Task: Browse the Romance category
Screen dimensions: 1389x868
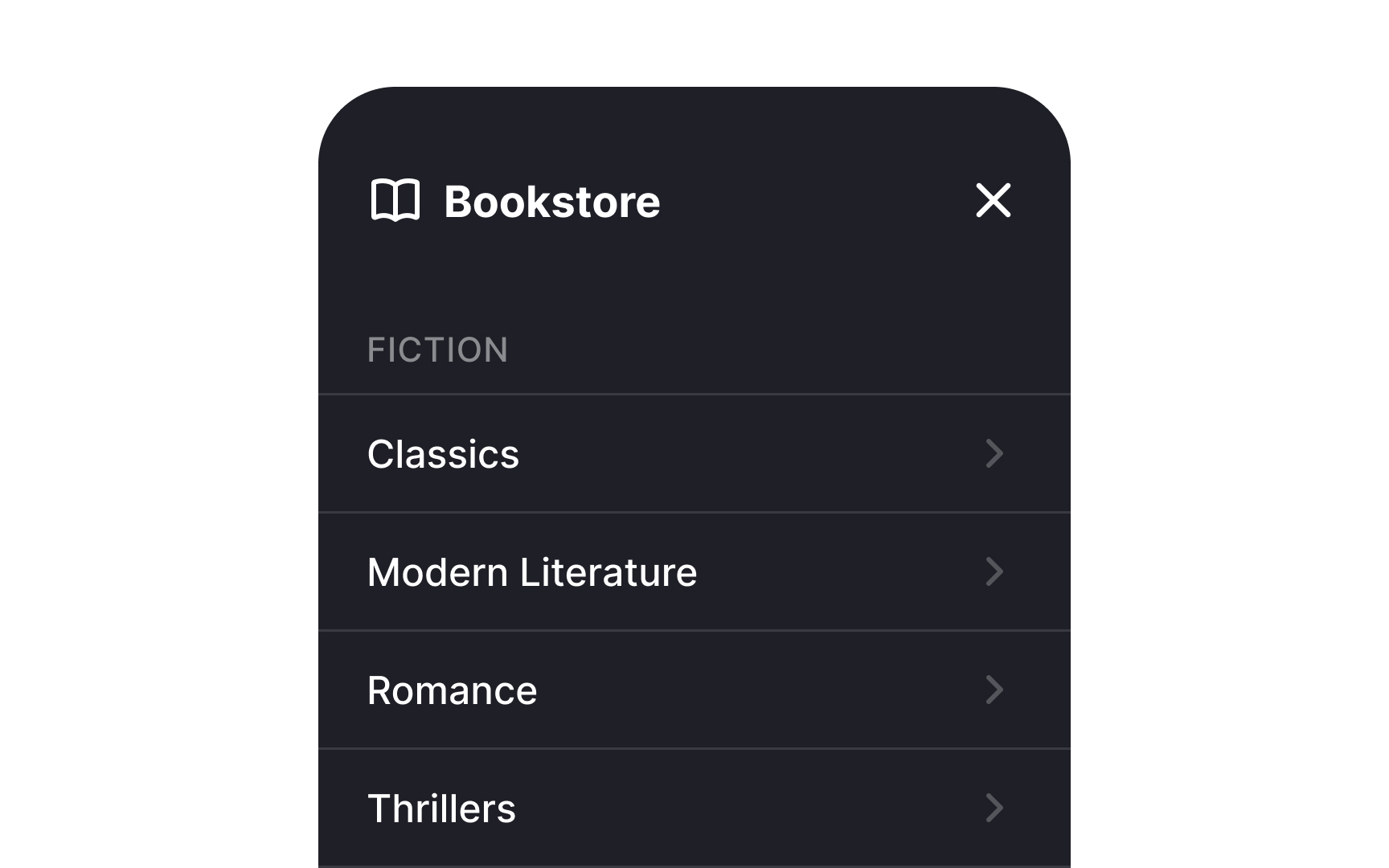Action: coord(693,690)
